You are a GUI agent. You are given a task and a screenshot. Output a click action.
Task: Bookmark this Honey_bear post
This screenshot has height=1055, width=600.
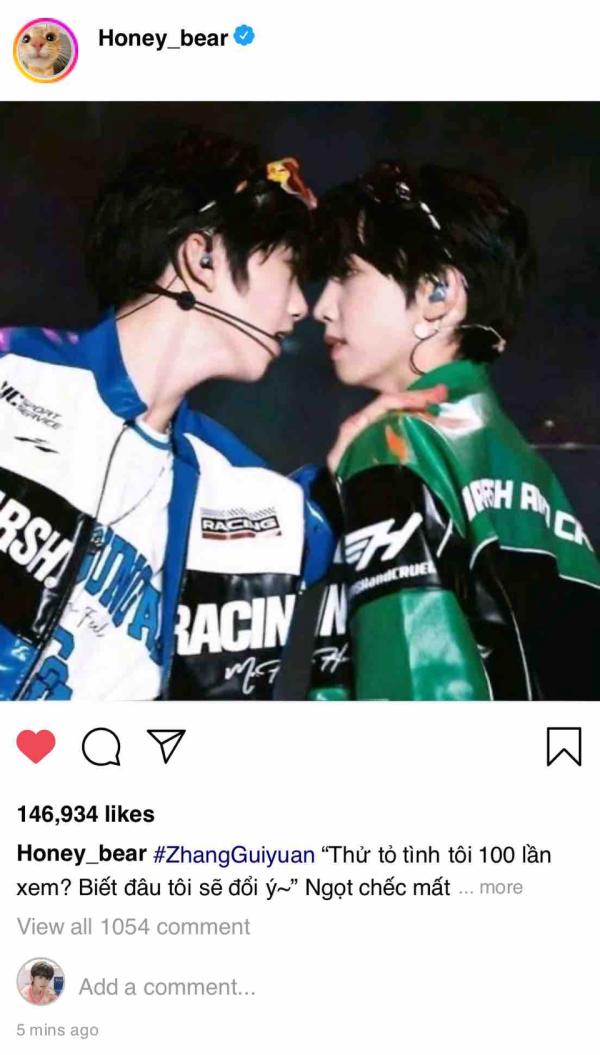564,746
